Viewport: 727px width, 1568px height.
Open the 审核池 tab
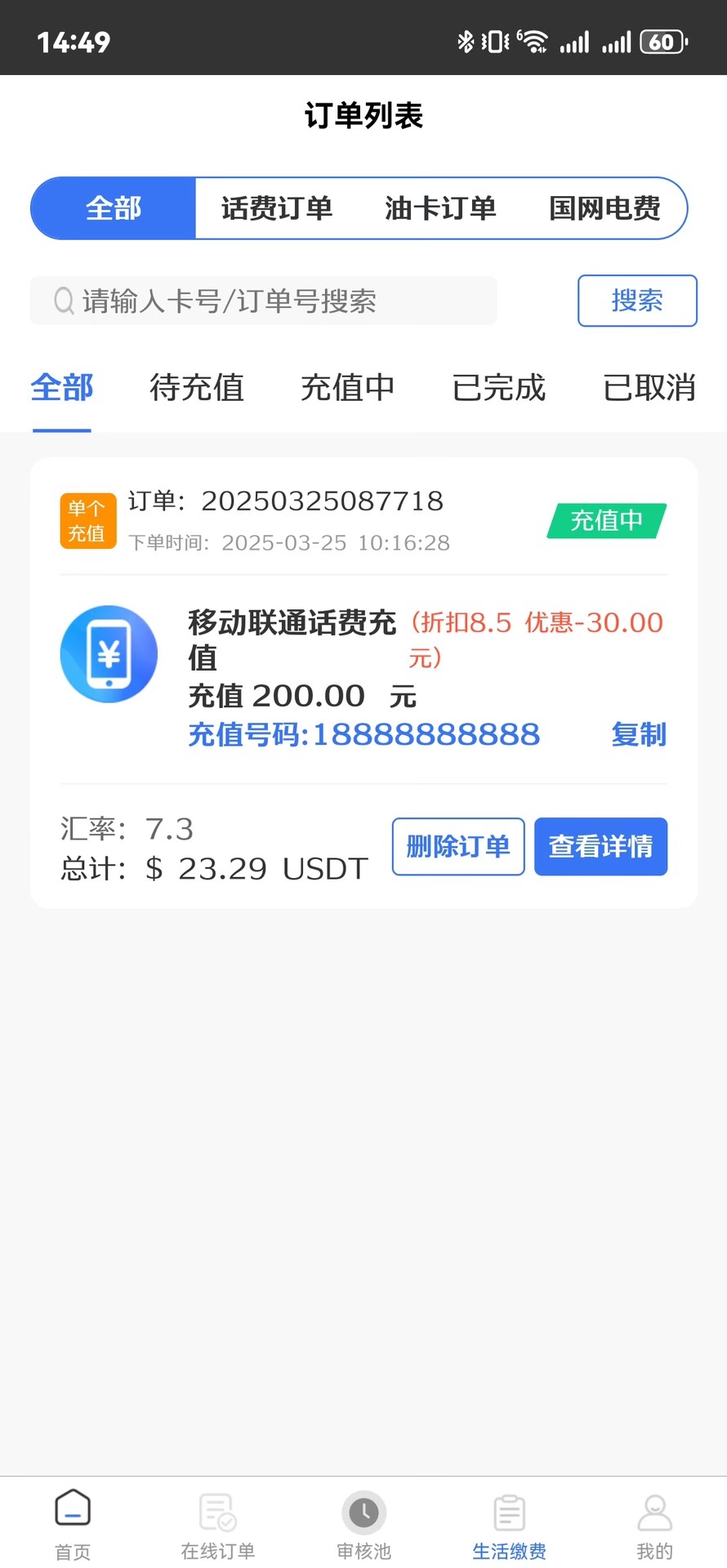(363, 1524)
